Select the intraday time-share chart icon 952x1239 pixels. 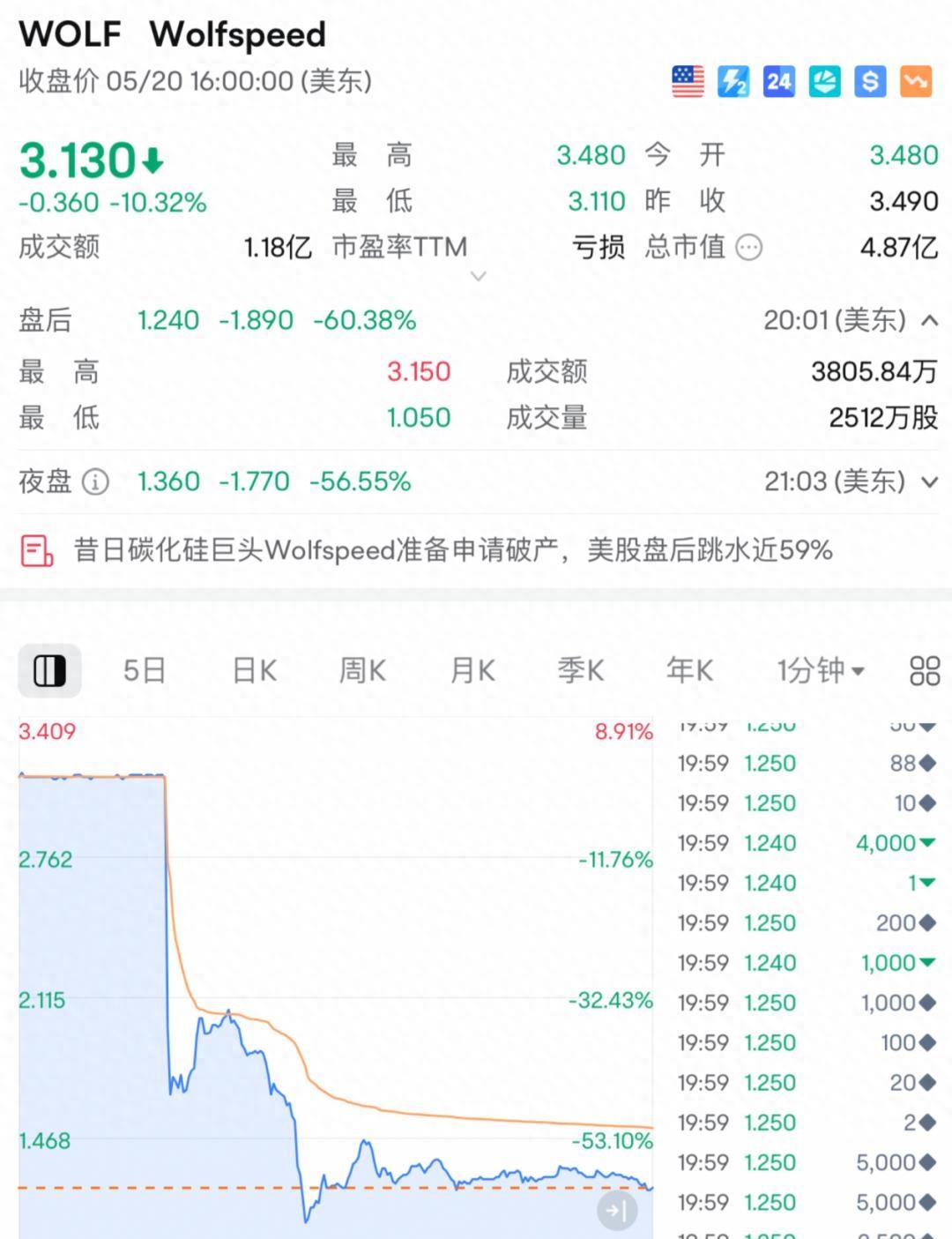click(49, 671)
